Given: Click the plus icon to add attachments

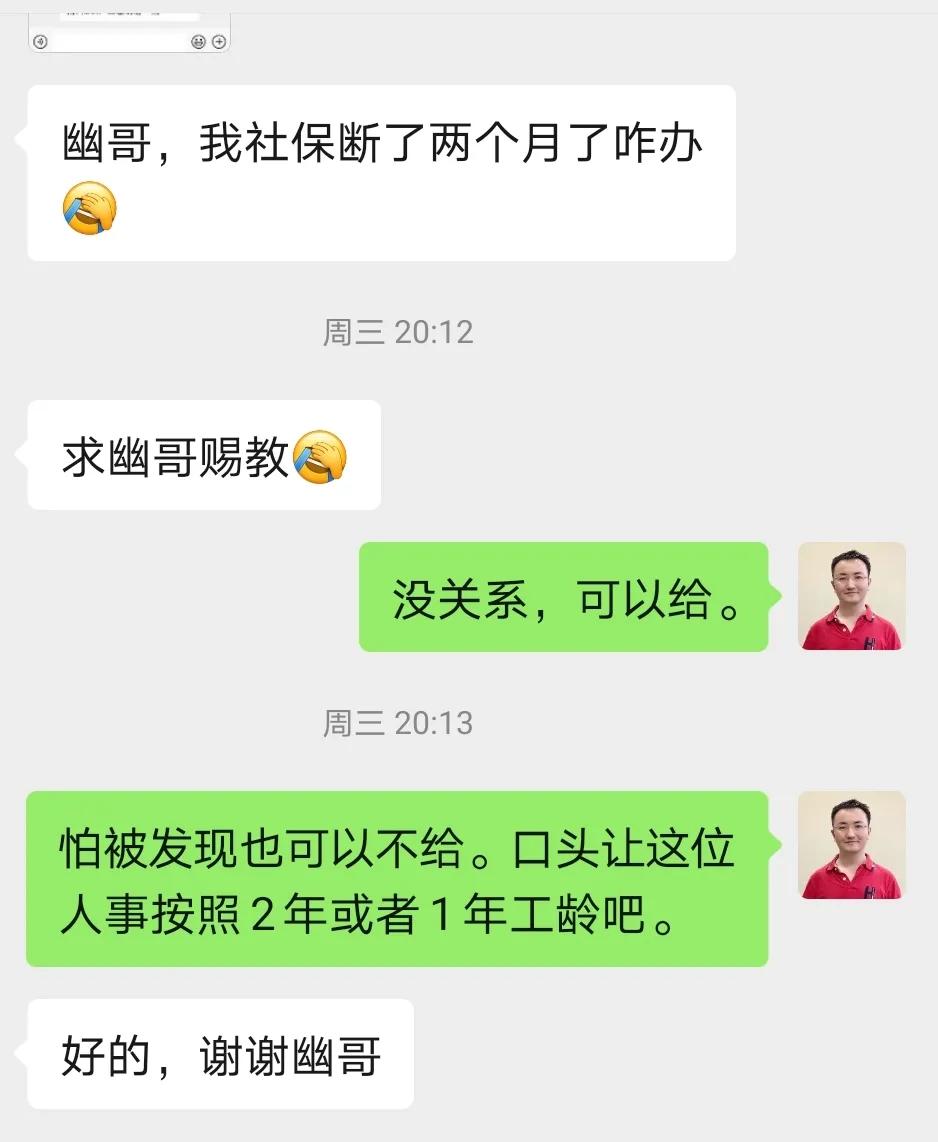Looking at the screenshot, I should click(219, 41).
